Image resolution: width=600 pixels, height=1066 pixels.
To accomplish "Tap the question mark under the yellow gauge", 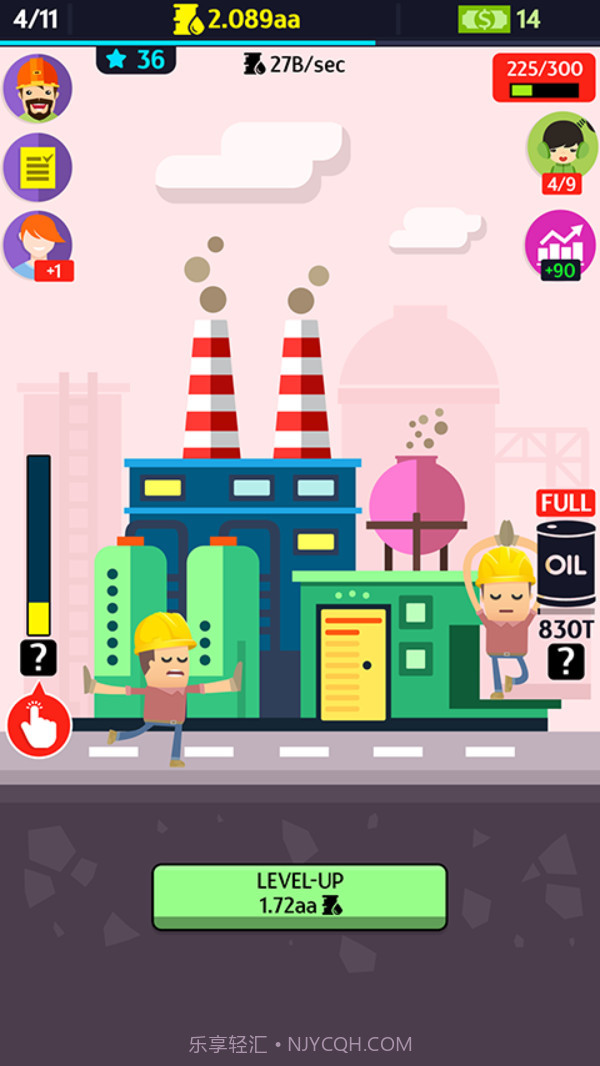I will click(x=39, y=658).
